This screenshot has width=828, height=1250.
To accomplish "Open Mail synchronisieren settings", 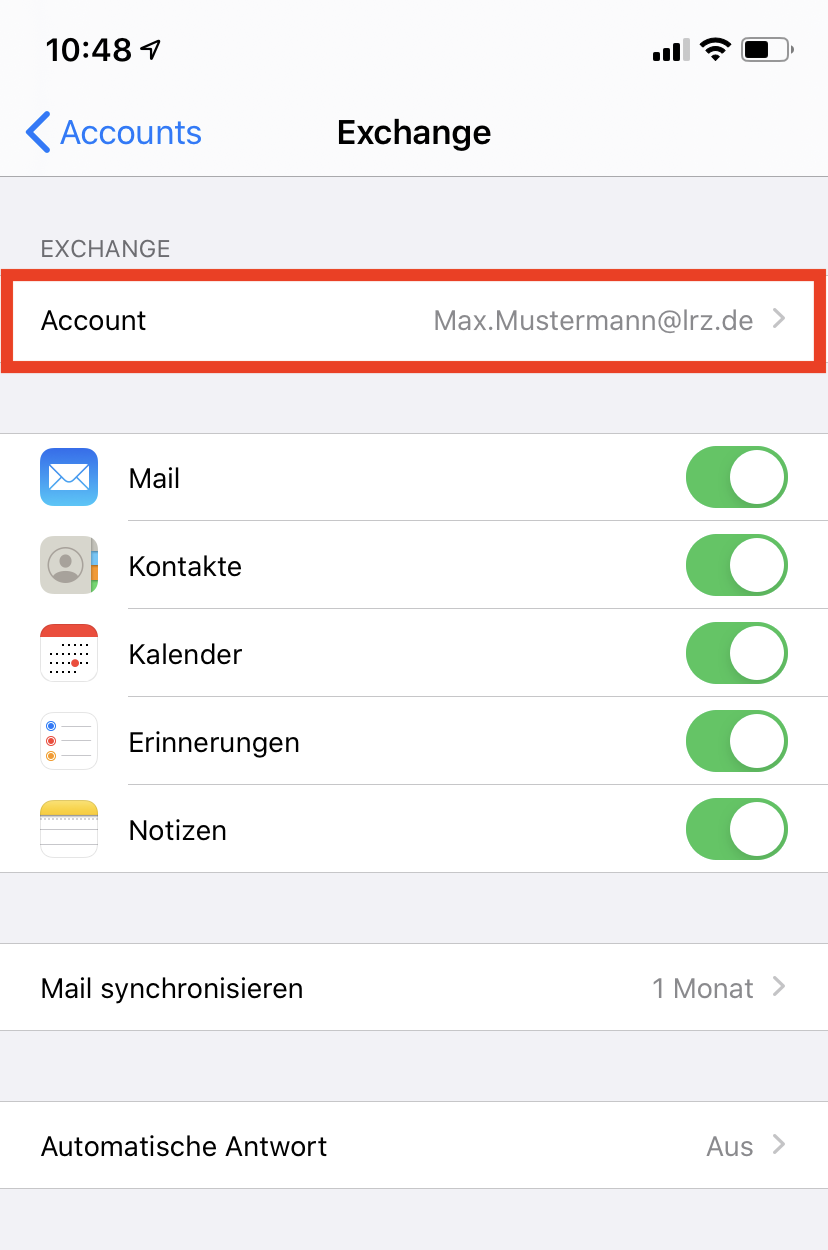I will [x=414, y=988].
